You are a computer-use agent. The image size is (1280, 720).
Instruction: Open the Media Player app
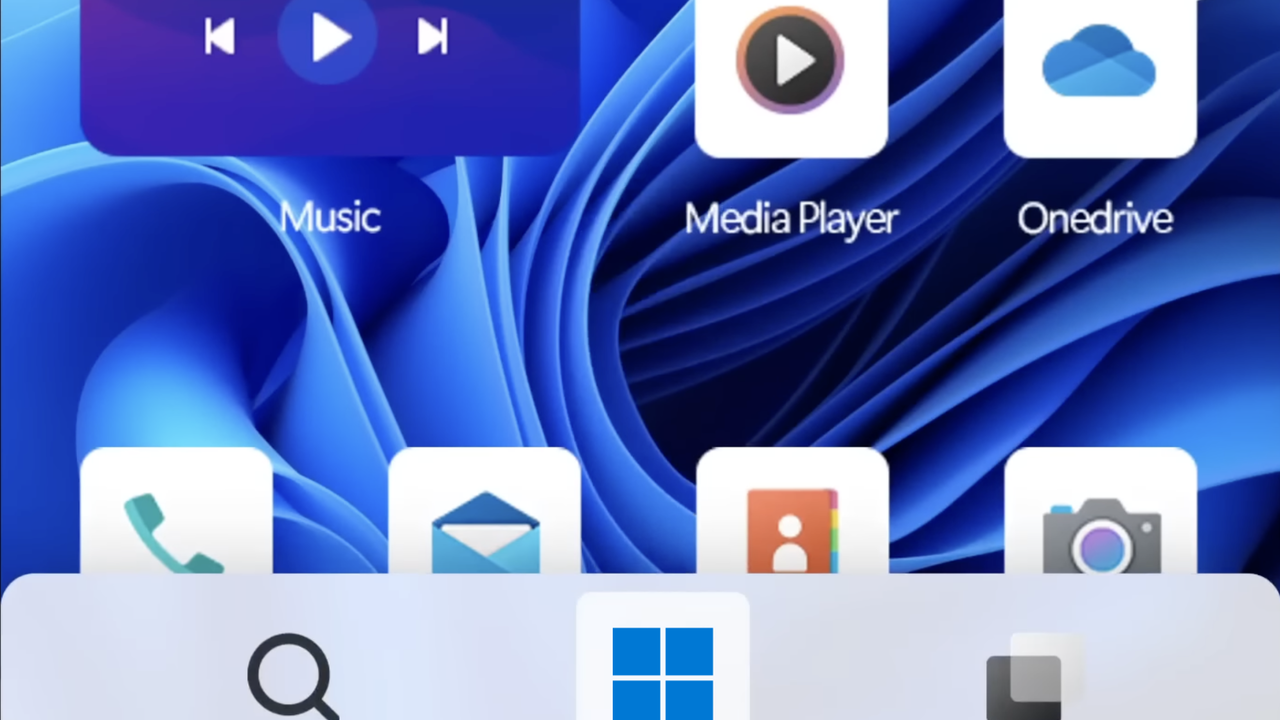(x=790, y=70)
